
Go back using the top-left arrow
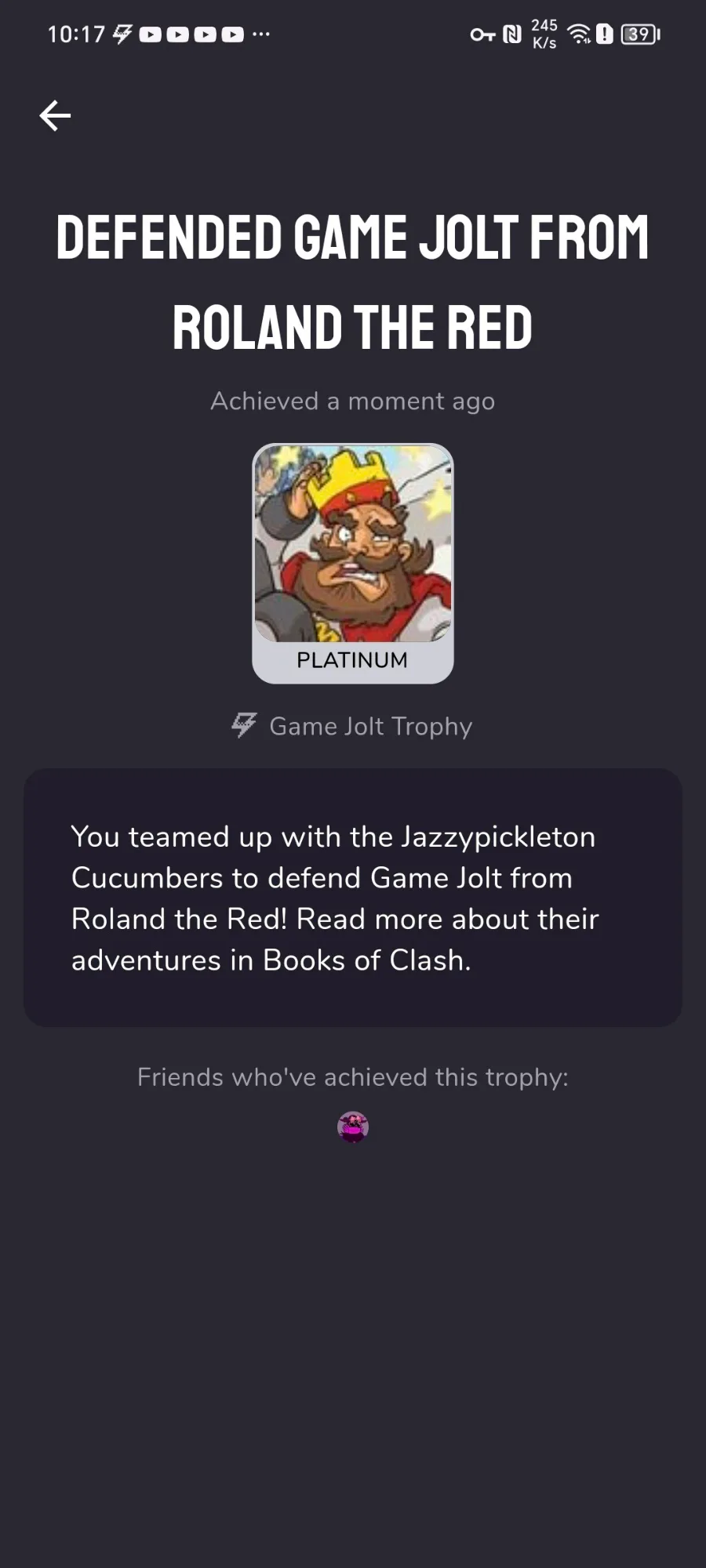(x=55, y=116)
